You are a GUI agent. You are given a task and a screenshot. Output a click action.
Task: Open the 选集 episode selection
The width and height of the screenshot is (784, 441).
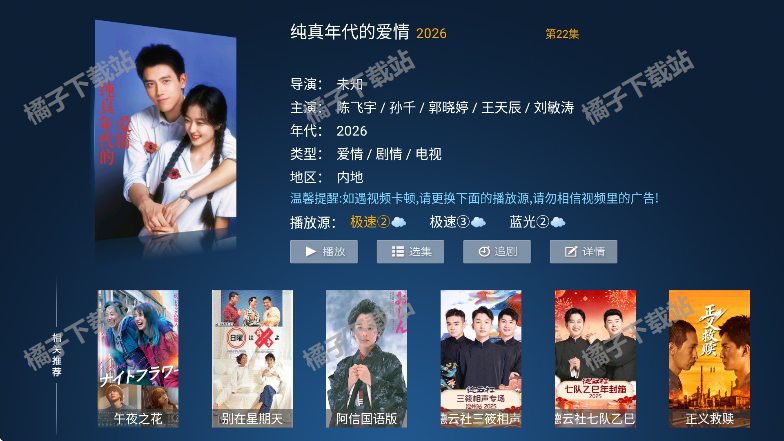pyautogui.click(x=410, y=252)
